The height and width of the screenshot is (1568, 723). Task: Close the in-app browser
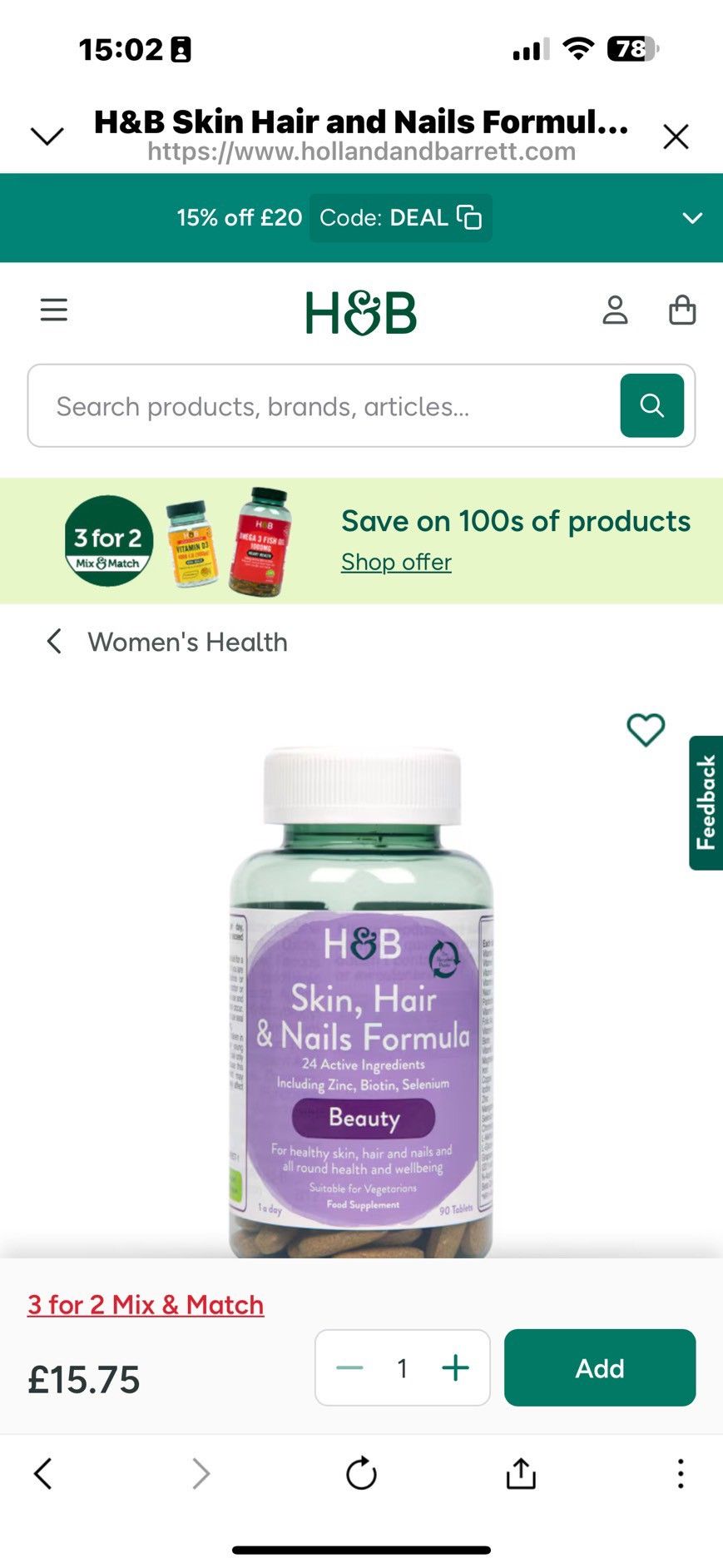(676, 136)
